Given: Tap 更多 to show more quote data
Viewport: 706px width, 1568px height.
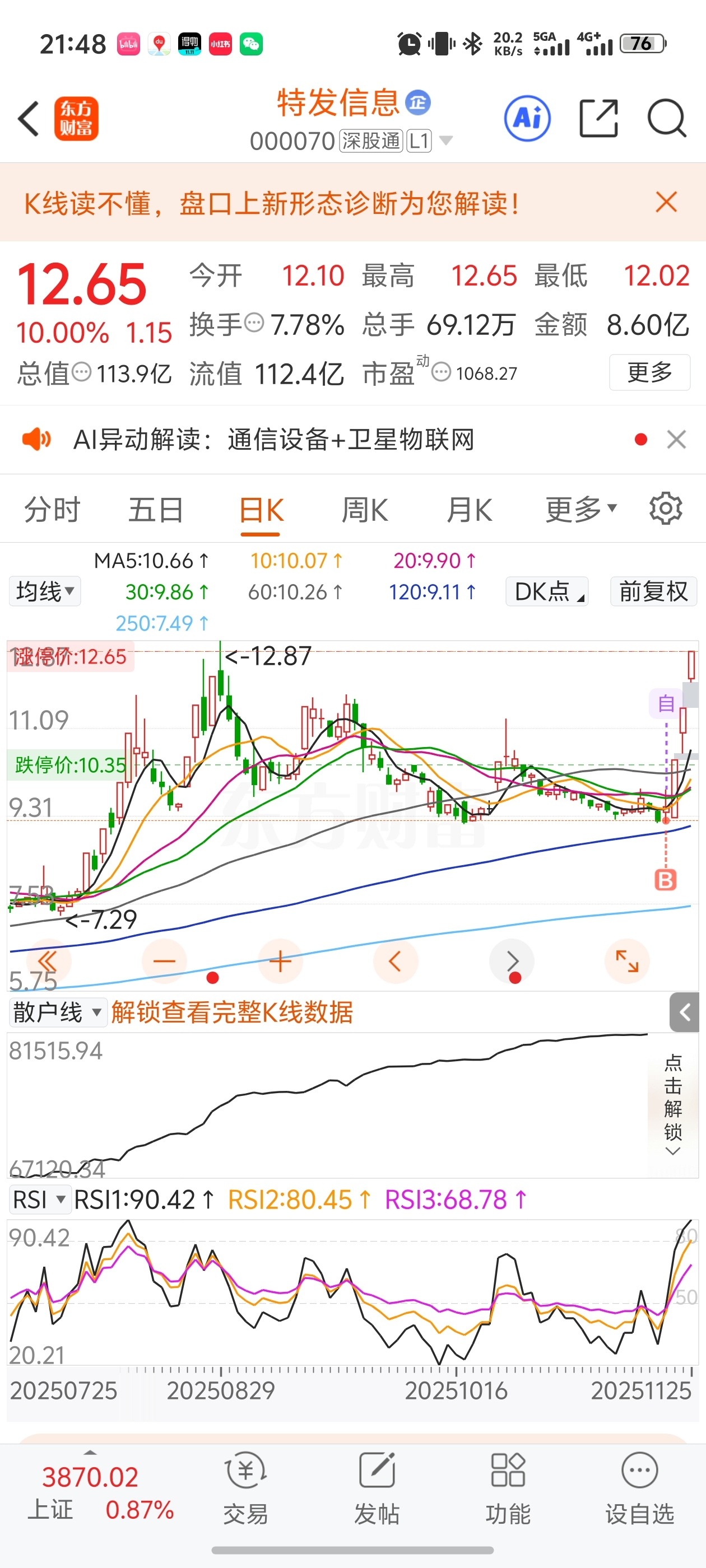Looking at the screenshot, I should click(649, 372).
